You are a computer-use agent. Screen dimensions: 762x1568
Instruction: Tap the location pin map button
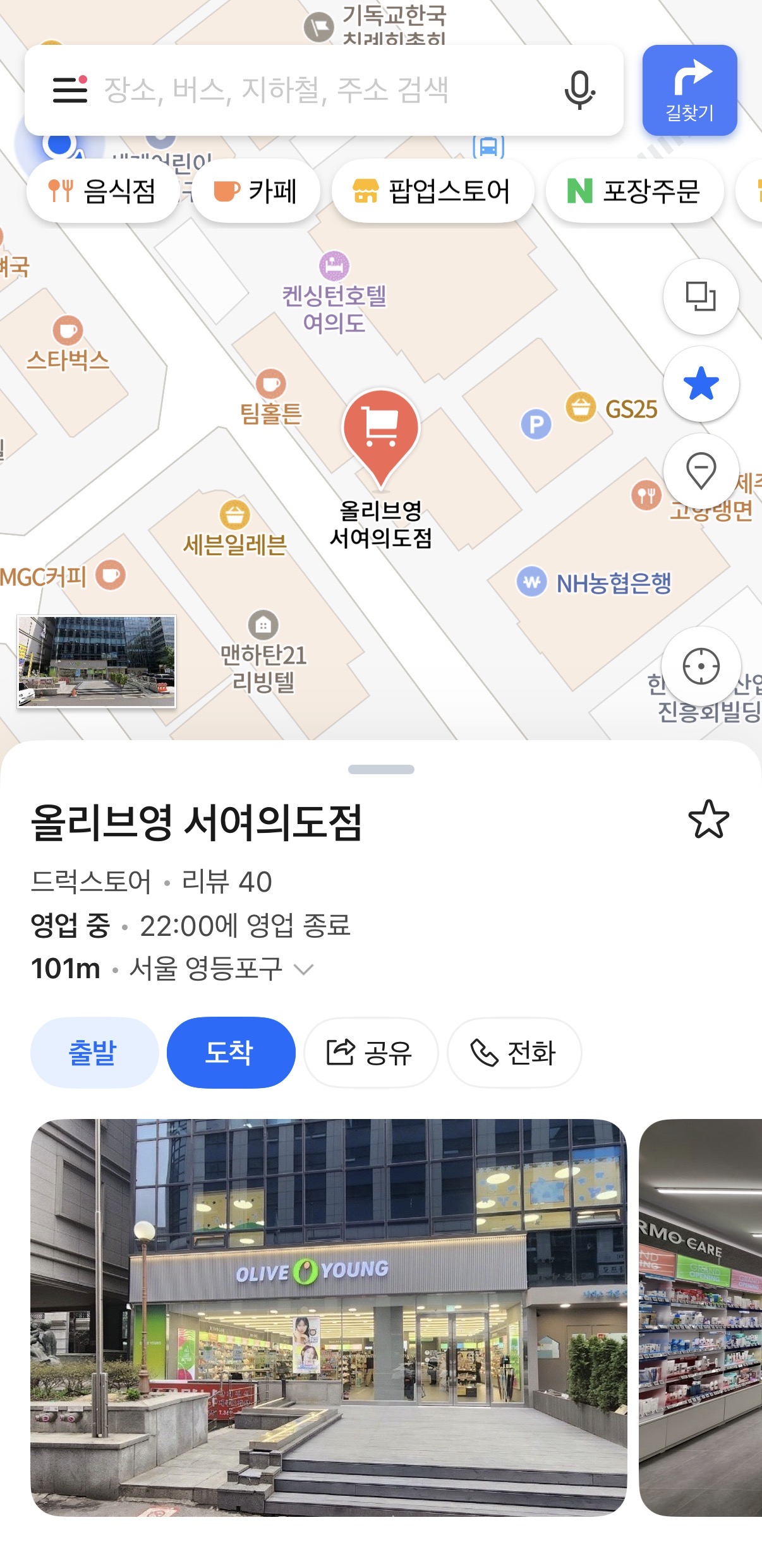[701, 471]
